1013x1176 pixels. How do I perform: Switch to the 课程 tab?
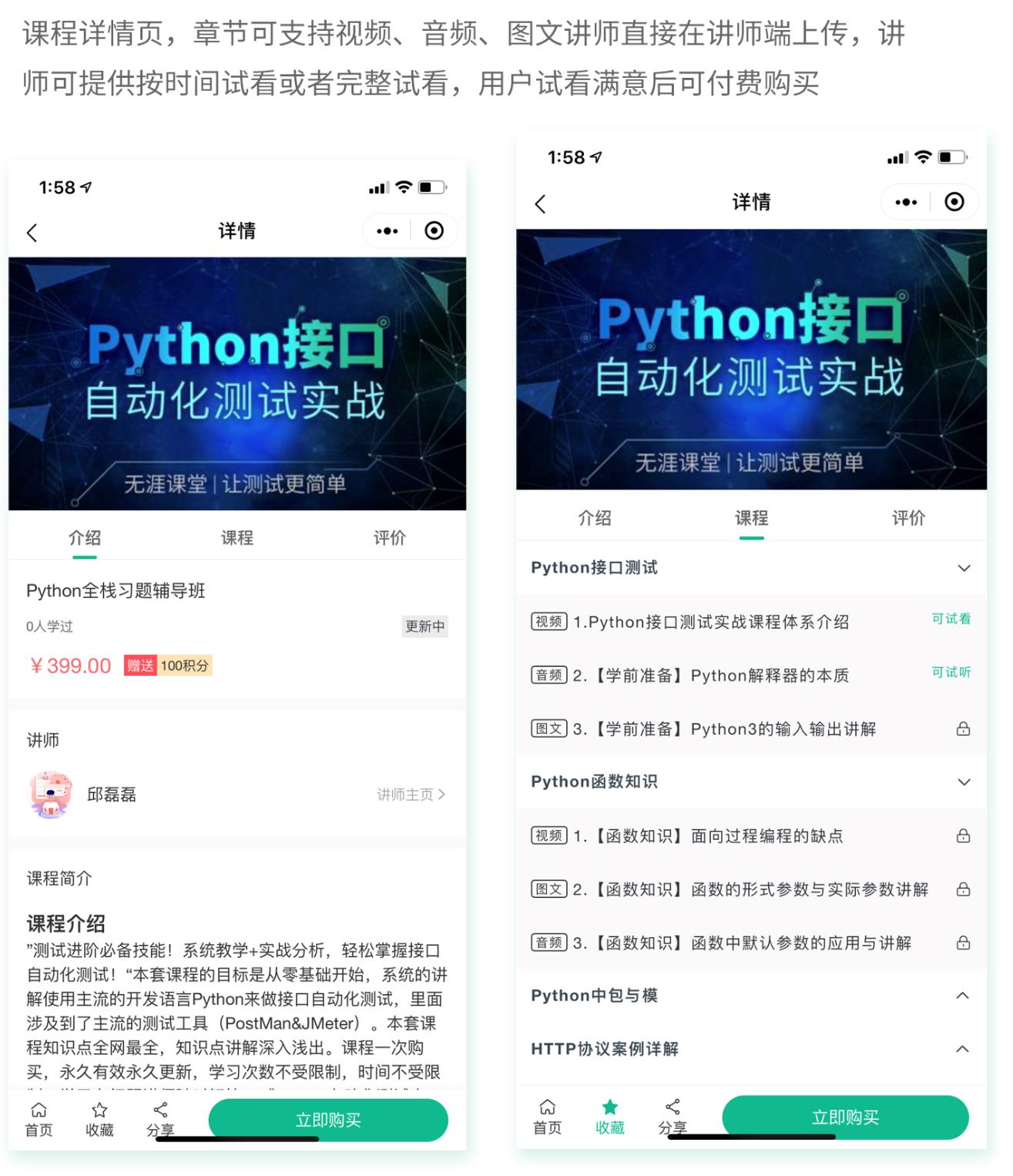(x=751, y=519)
